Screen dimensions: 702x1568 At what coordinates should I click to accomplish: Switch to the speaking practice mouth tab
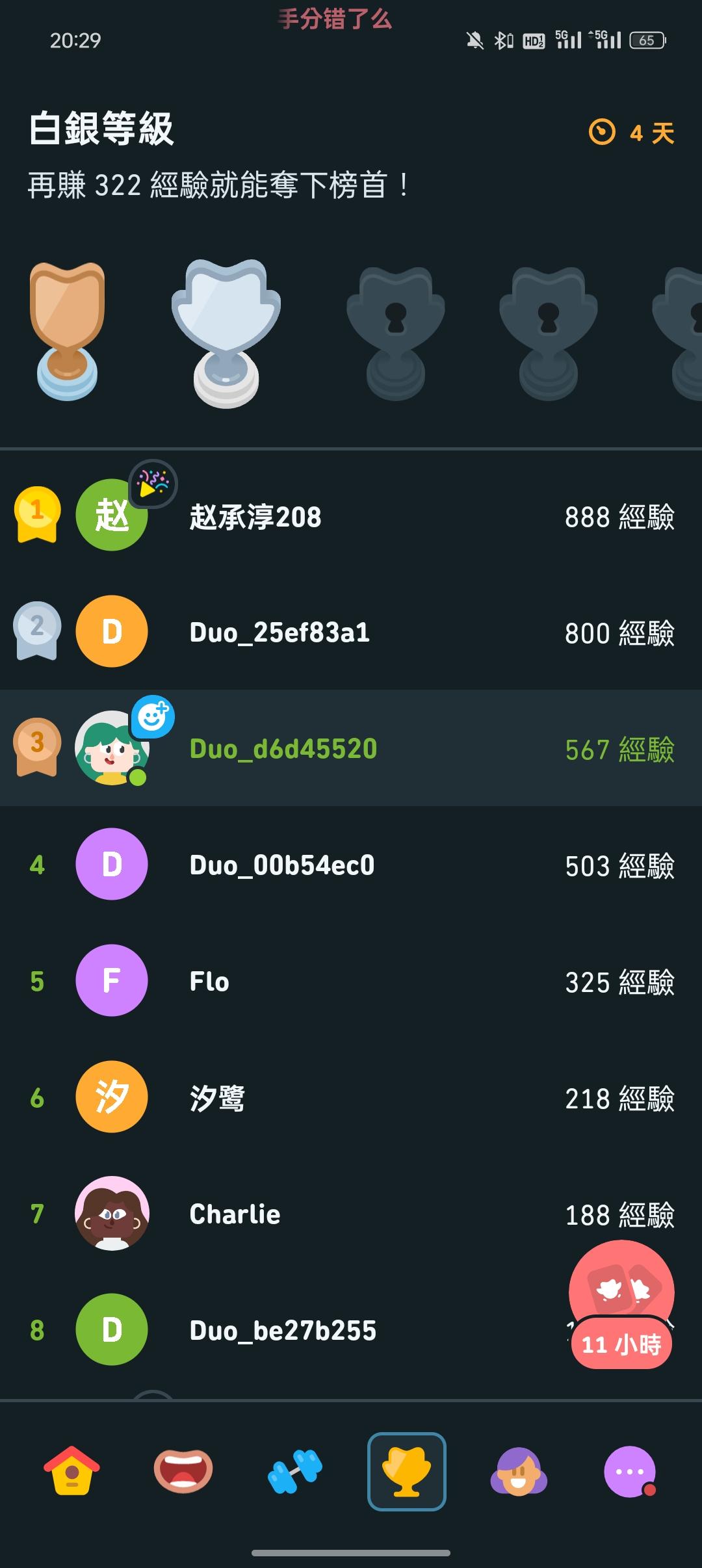coord(183,1471)
